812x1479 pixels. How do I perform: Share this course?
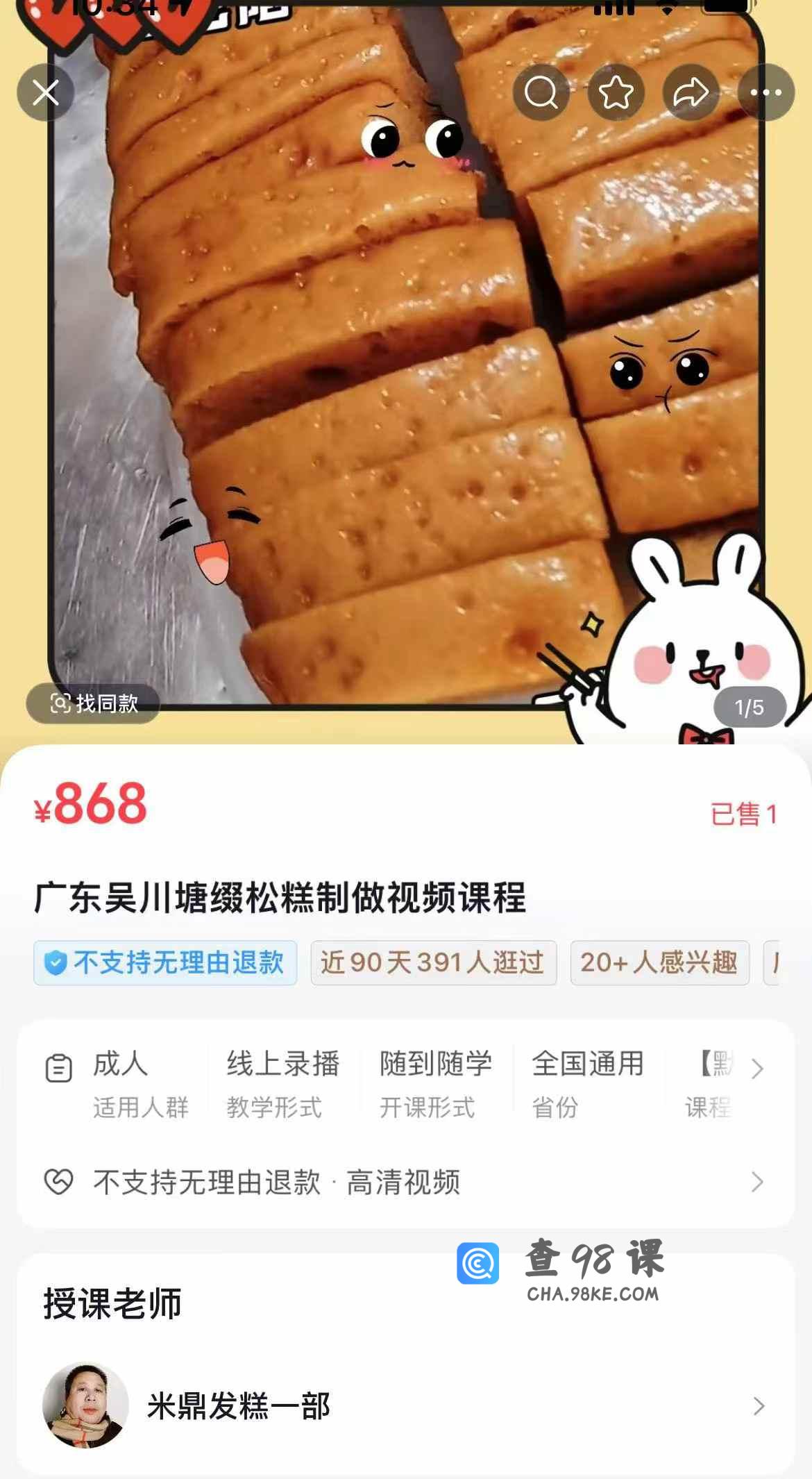(691, 92)
